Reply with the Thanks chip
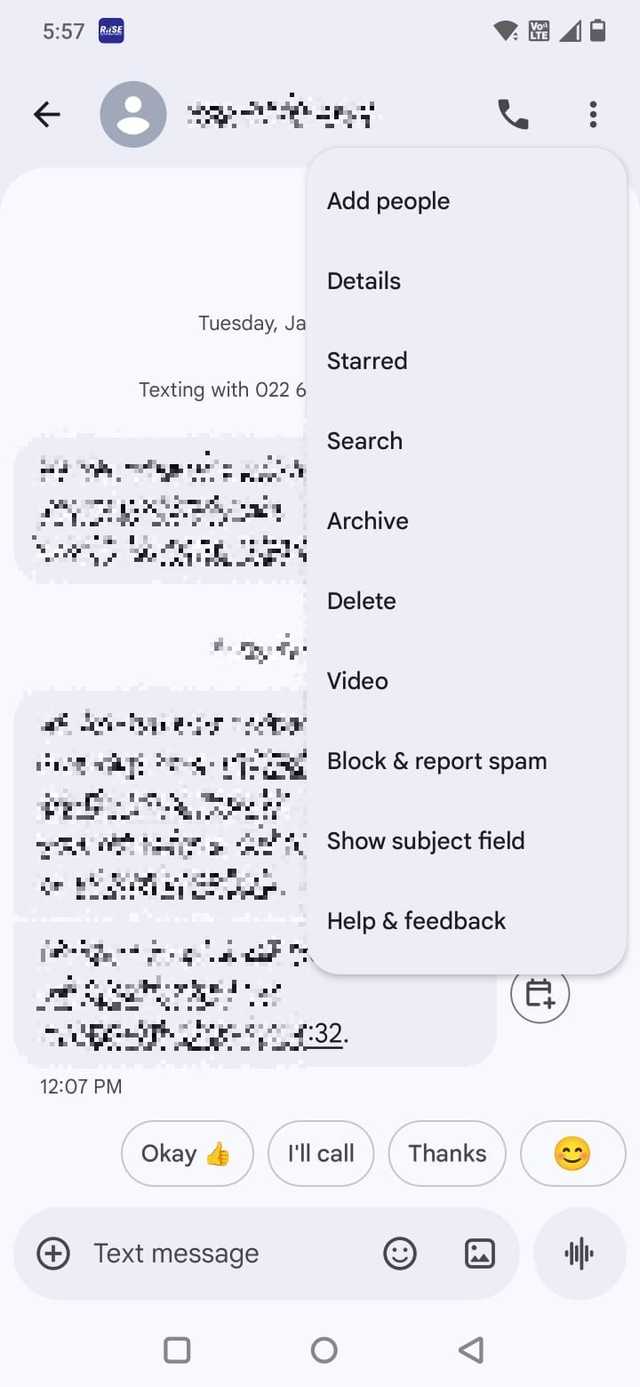This screenshot has height=1387, width=640. point(447,1153)
